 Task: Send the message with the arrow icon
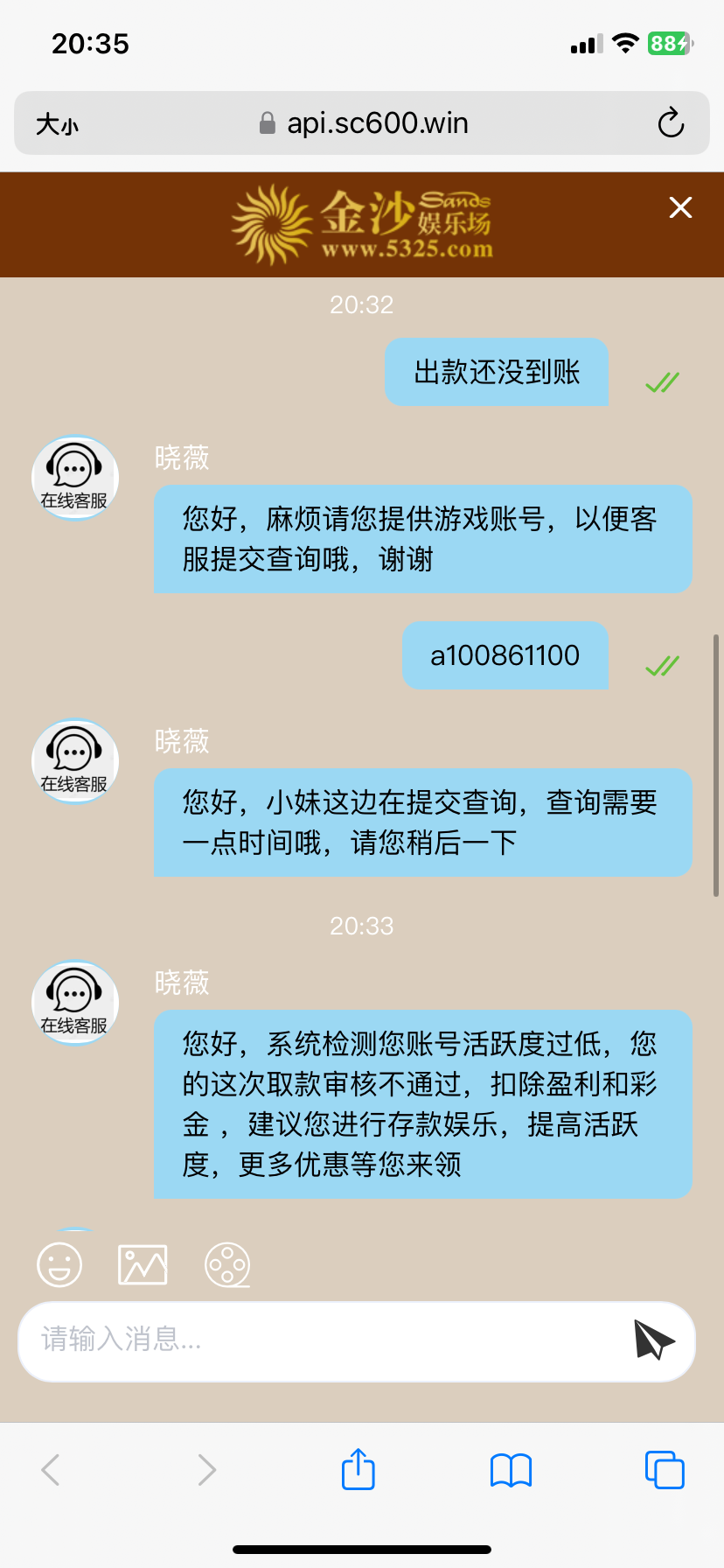pos(654,1340)
